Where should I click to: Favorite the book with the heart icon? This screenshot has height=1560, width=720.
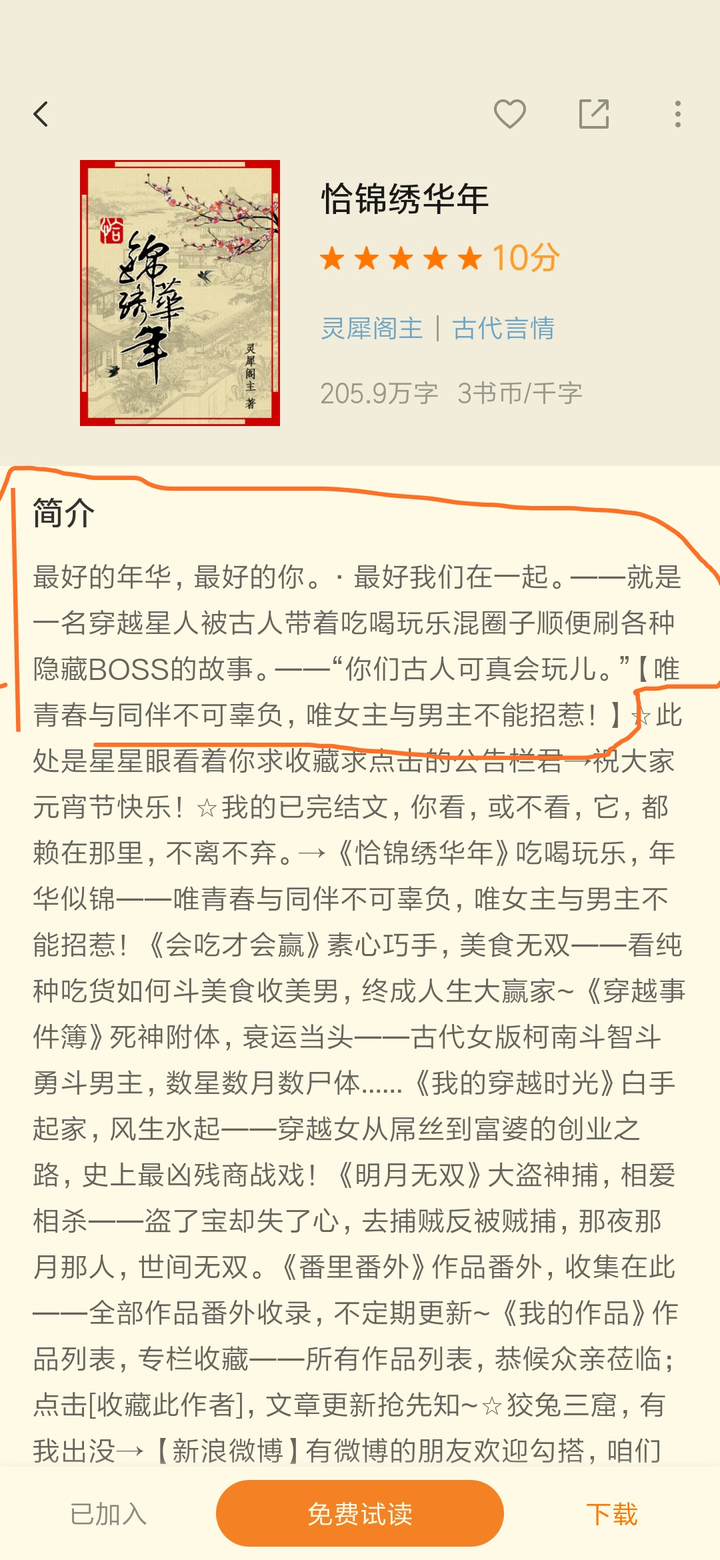(510, 114)
